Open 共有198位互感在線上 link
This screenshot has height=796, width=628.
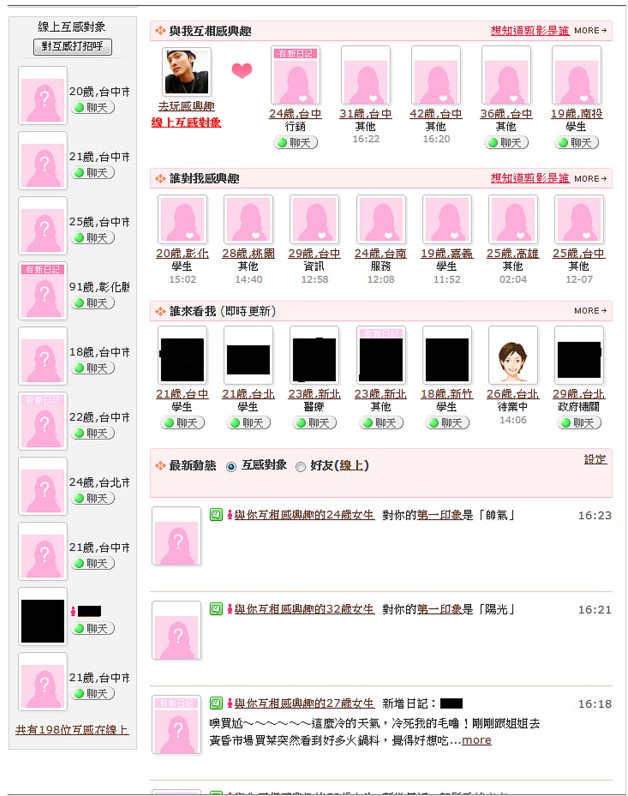pos(72,730)
